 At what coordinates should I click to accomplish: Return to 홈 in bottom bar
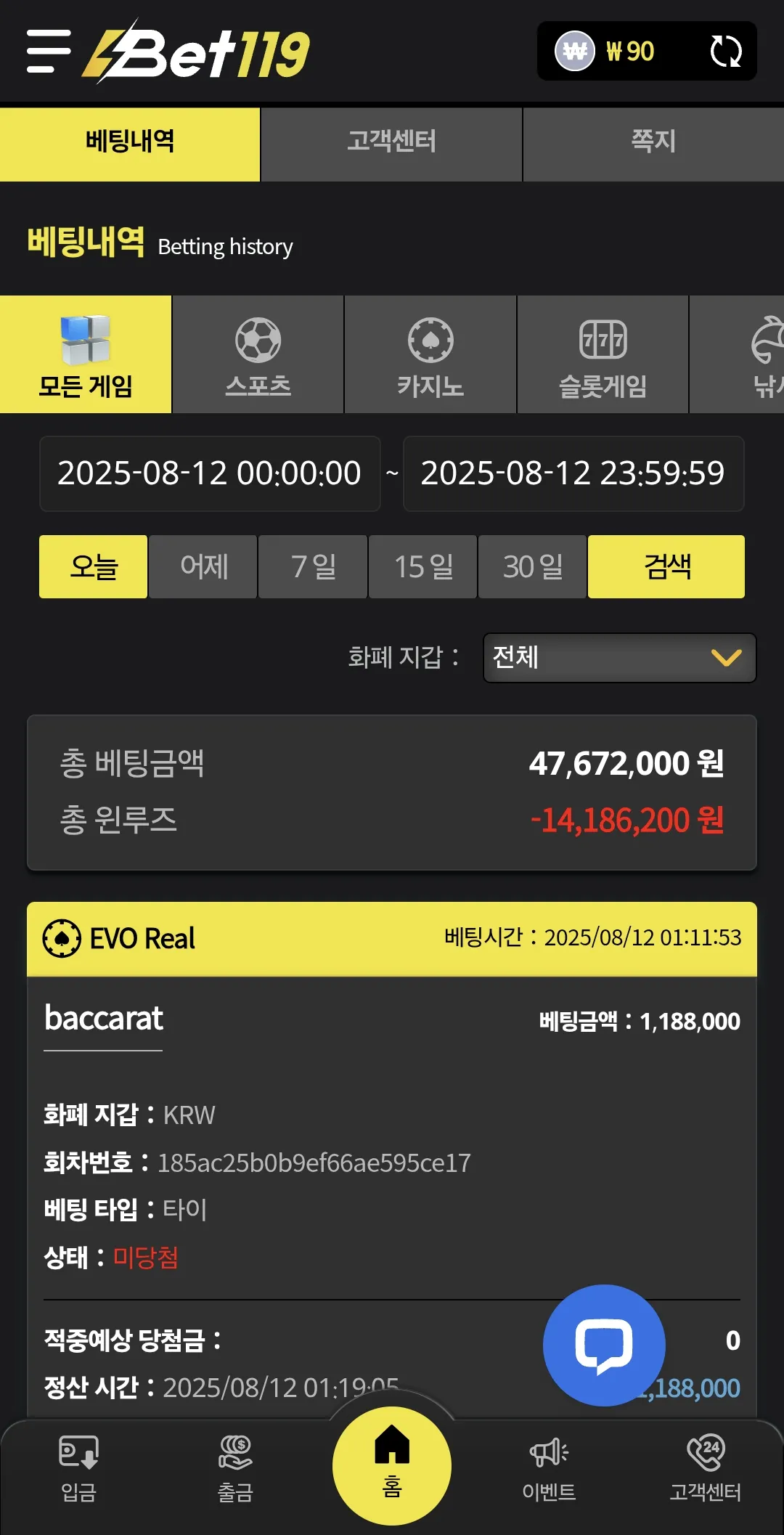coord(392,1465)
